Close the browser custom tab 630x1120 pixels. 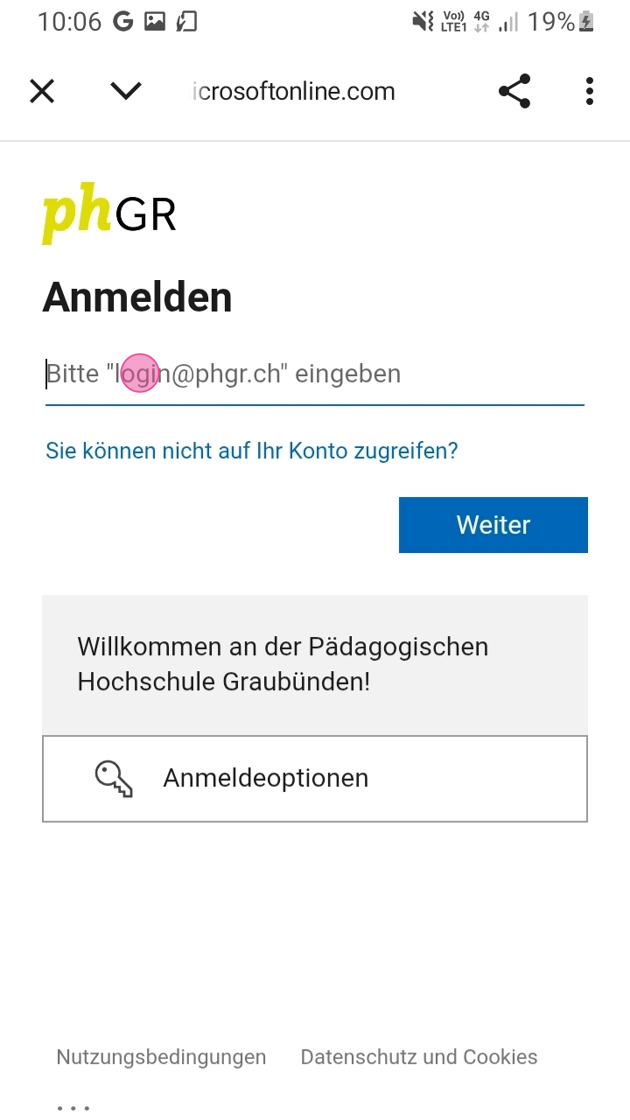point(41,92)
